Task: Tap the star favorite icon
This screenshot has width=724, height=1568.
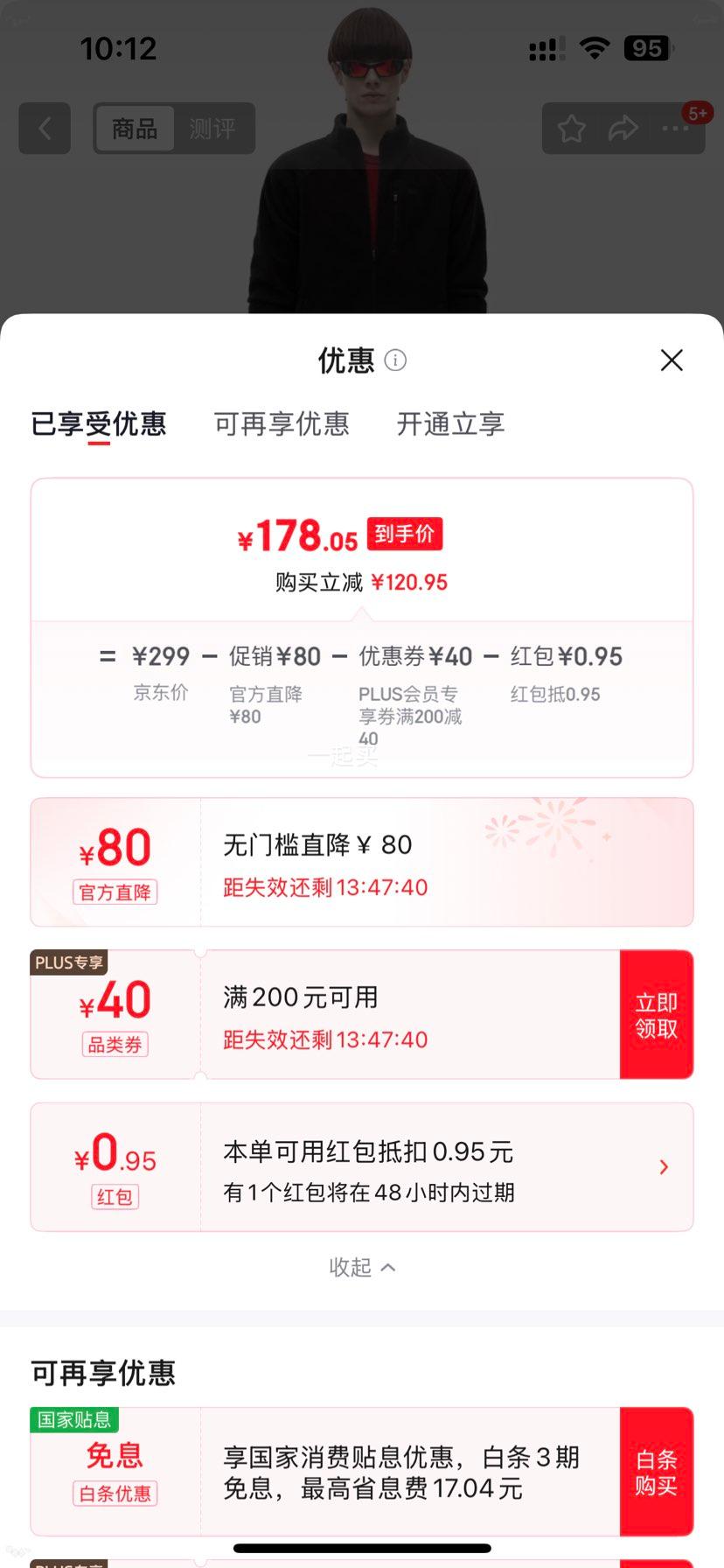Action: pyautogui.click(x=572, y=128)
